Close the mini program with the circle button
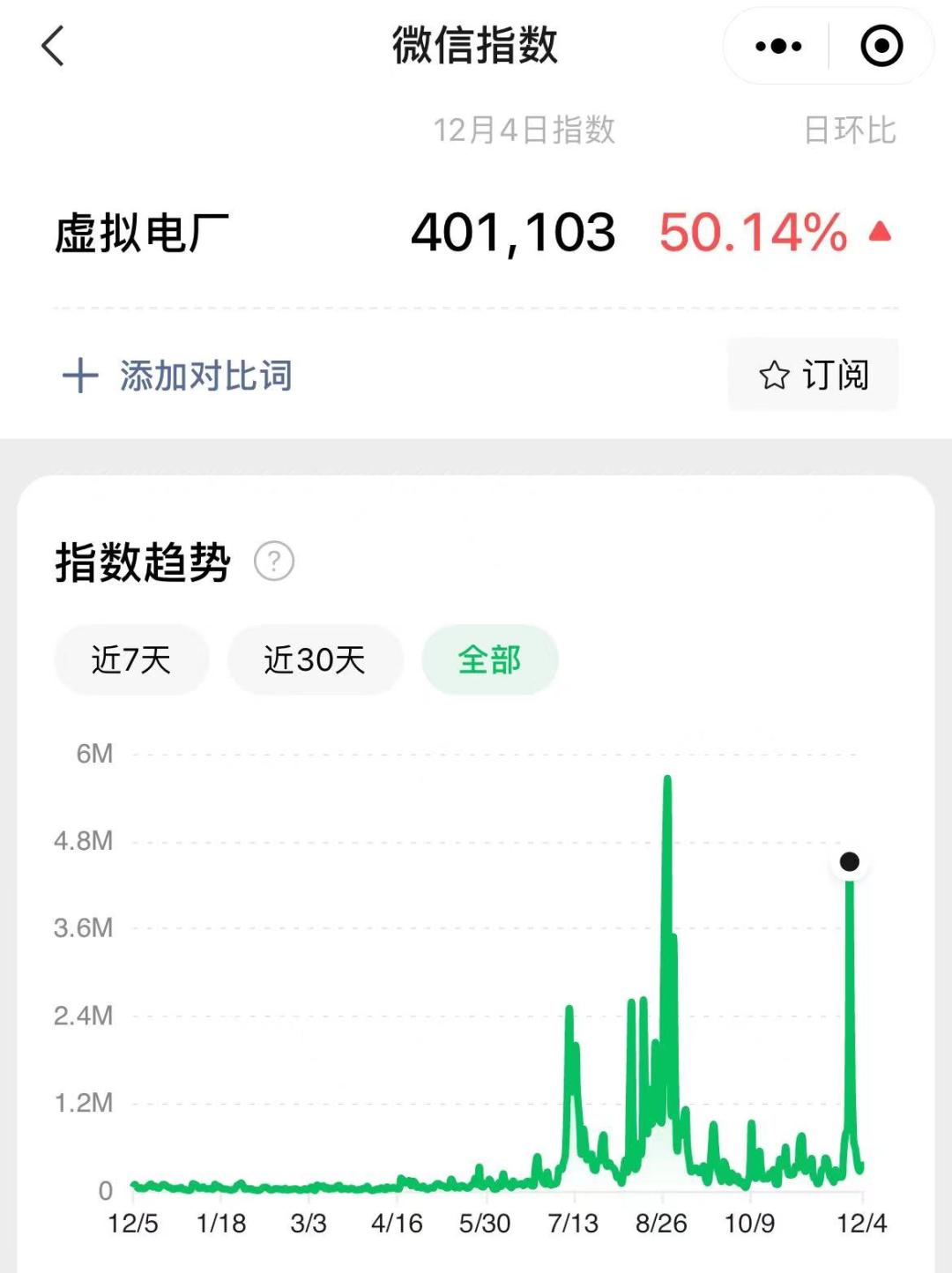This screenshot has width=952, height=1273. (x=881, y=46)
